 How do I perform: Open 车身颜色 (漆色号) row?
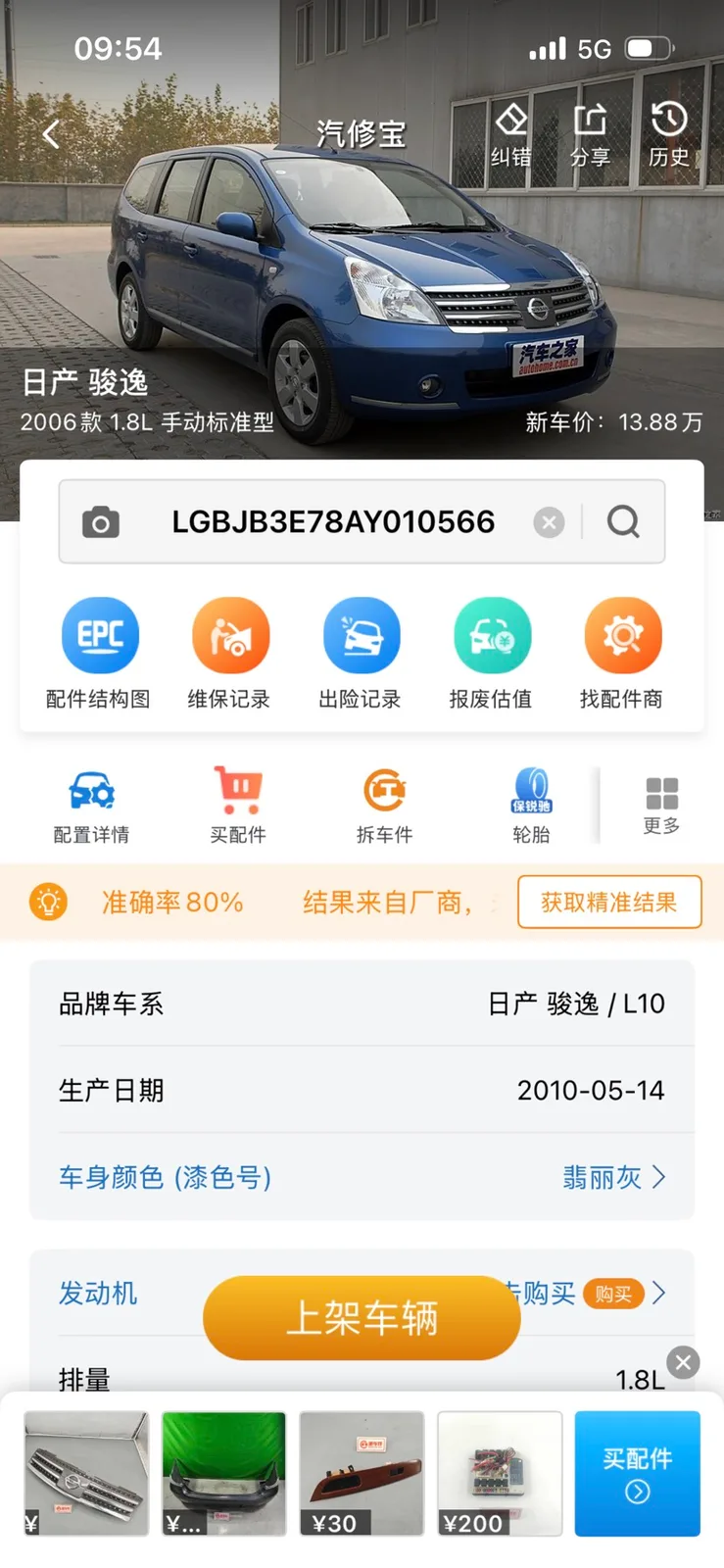coord(362,1177)
